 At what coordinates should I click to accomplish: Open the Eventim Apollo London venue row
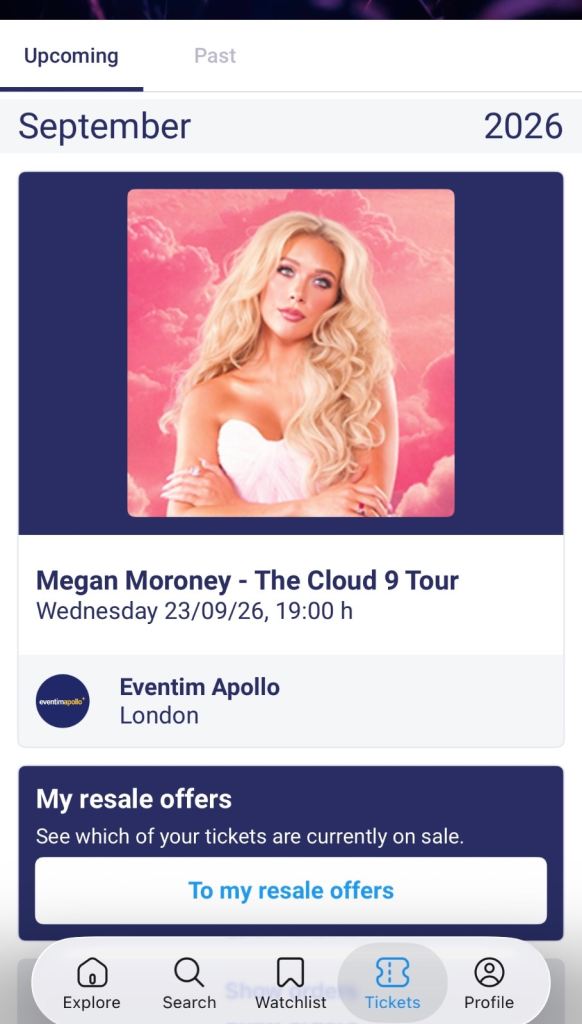pyautogui.click(x=291, y=701)
